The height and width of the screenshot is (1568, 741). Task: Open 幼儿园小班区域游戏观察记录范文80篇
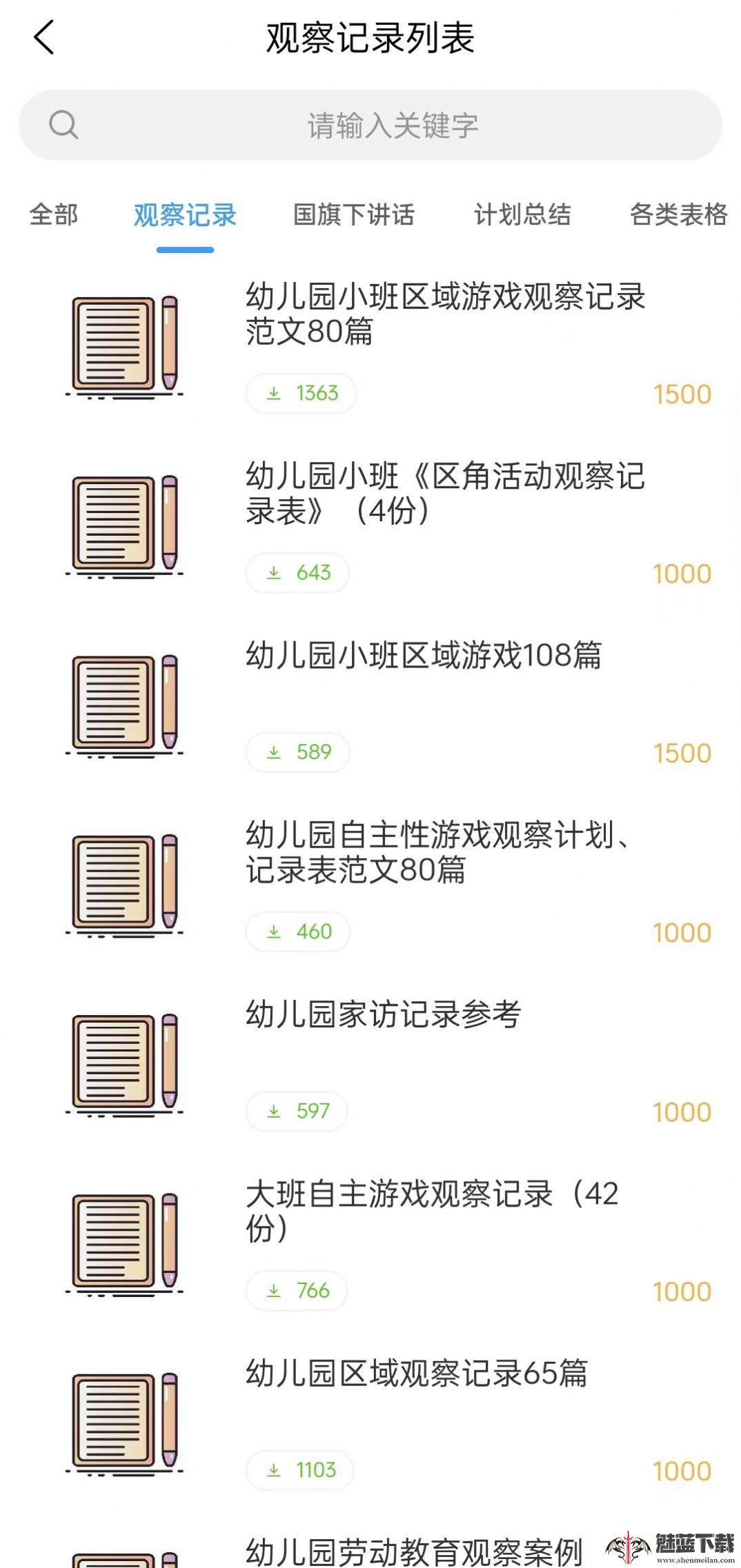446,316
